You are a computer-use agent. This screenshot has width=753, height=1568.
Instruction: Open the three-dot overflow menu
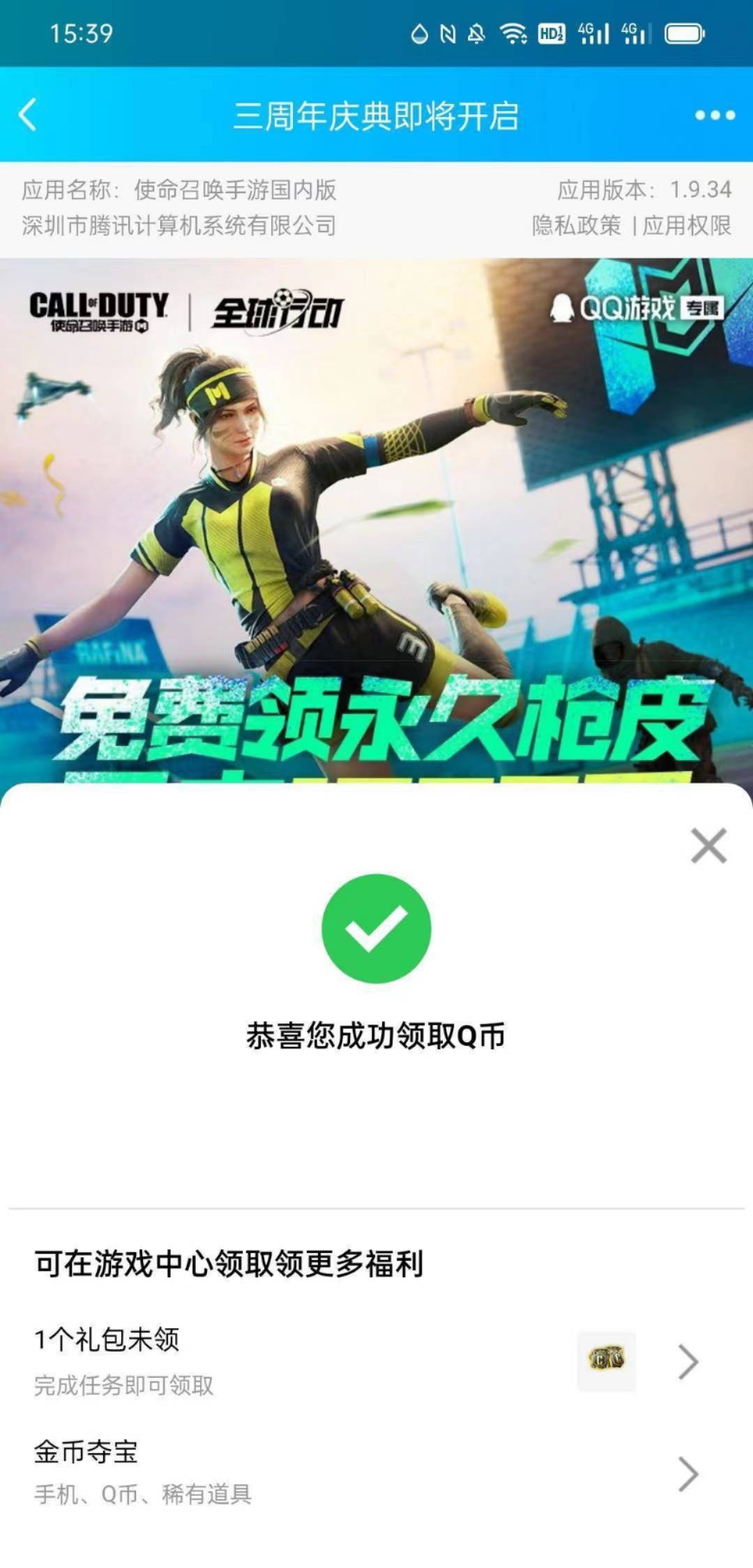pos(715,116)
